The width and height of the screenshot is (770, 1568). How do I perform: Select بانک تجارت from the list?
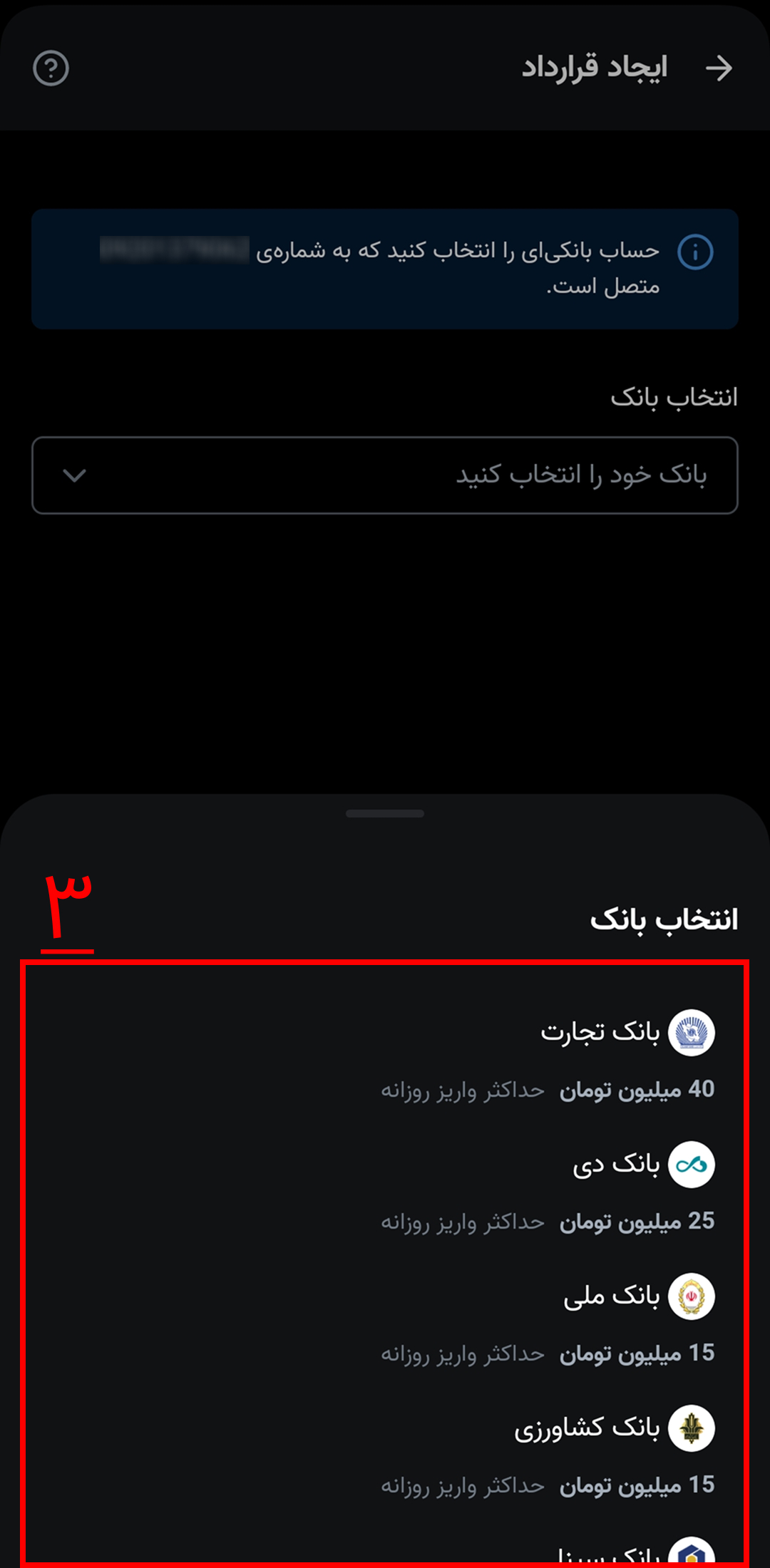pyautogui.click(x=599, y=1033)
